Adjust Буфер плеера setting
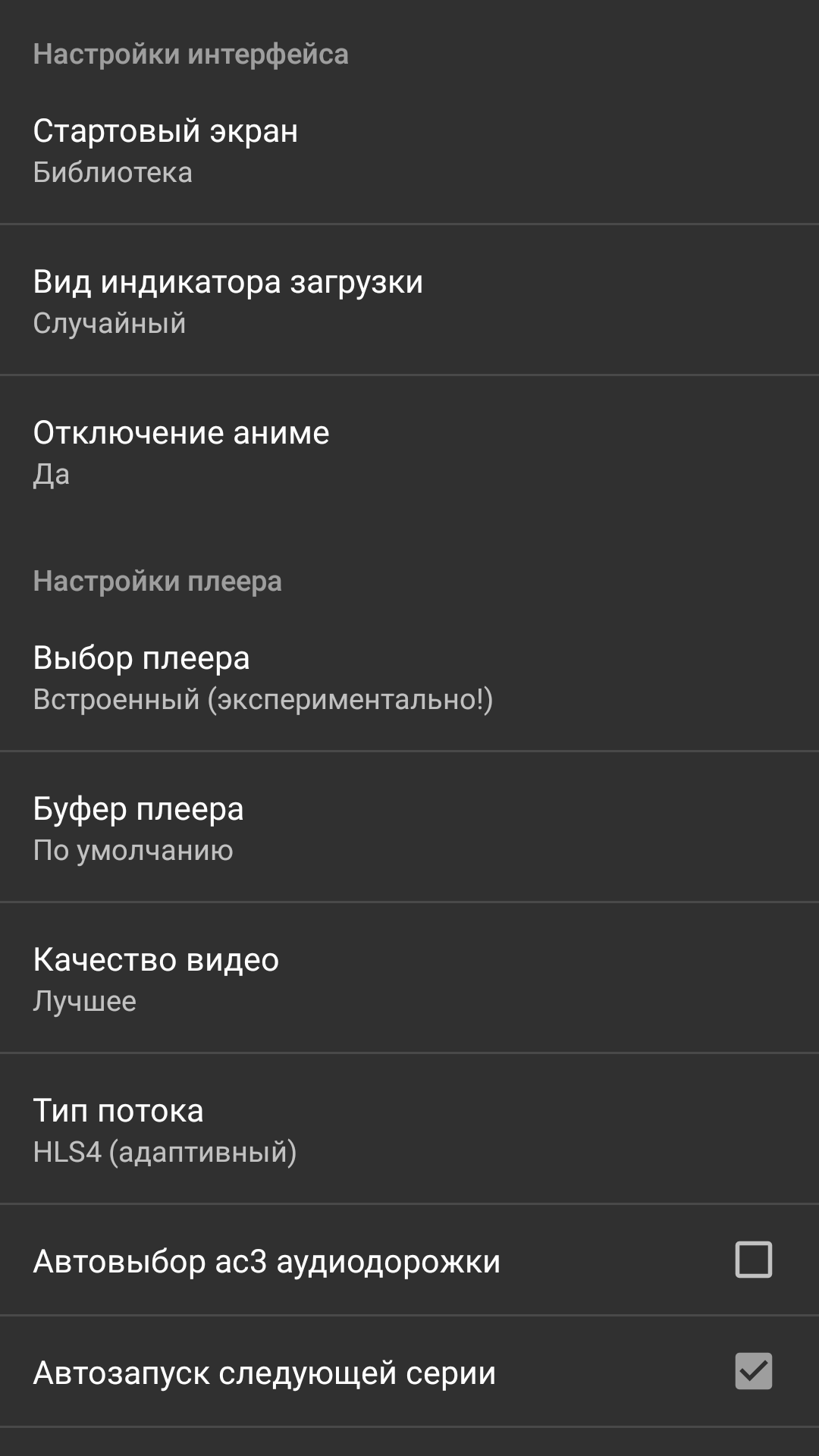The height and width of the screenshot is (1456, 819). point(409,827)
